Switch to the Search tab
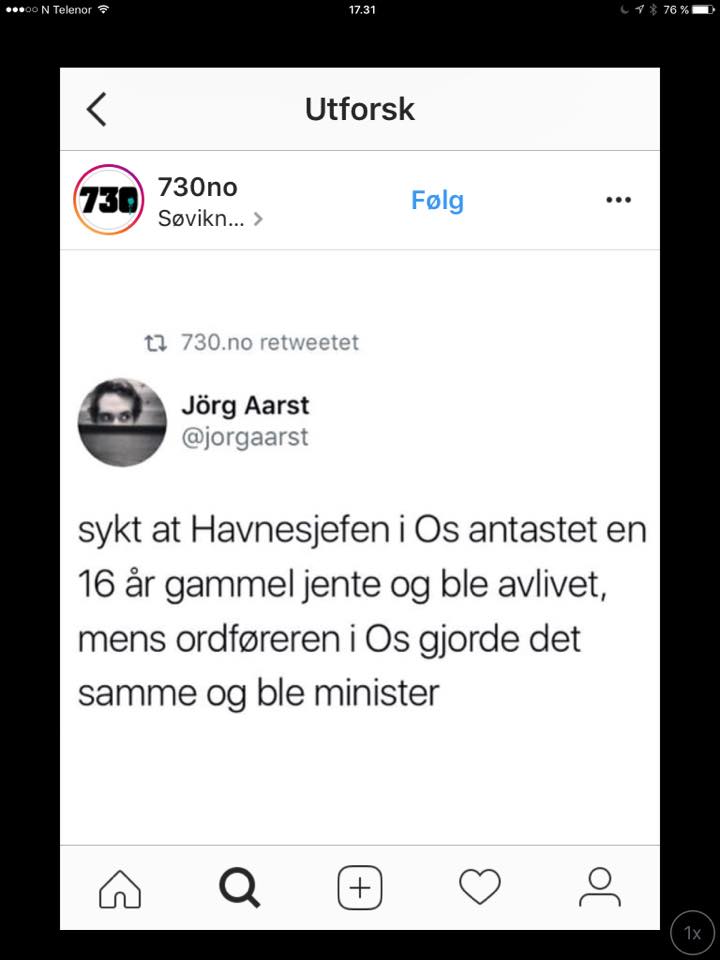The height and width of the screenshot is (960, 720). click(240, 887)
